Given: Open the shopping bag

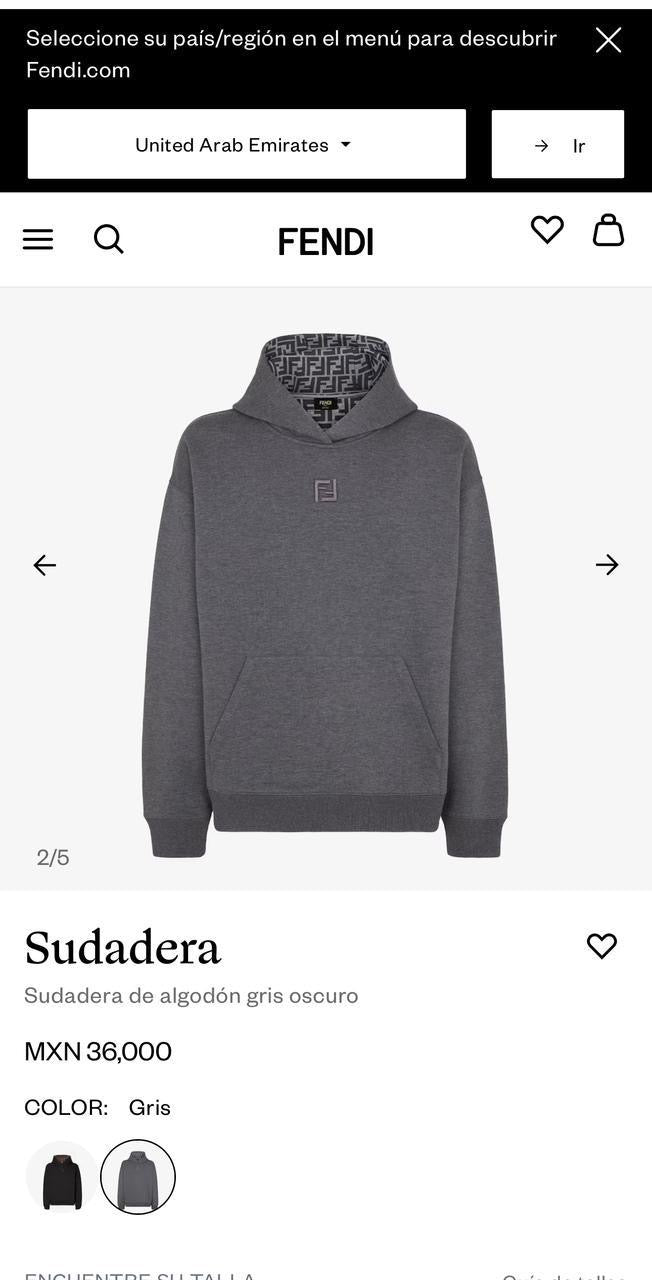Looking at the screenshot, I should [x=608, y=230].
